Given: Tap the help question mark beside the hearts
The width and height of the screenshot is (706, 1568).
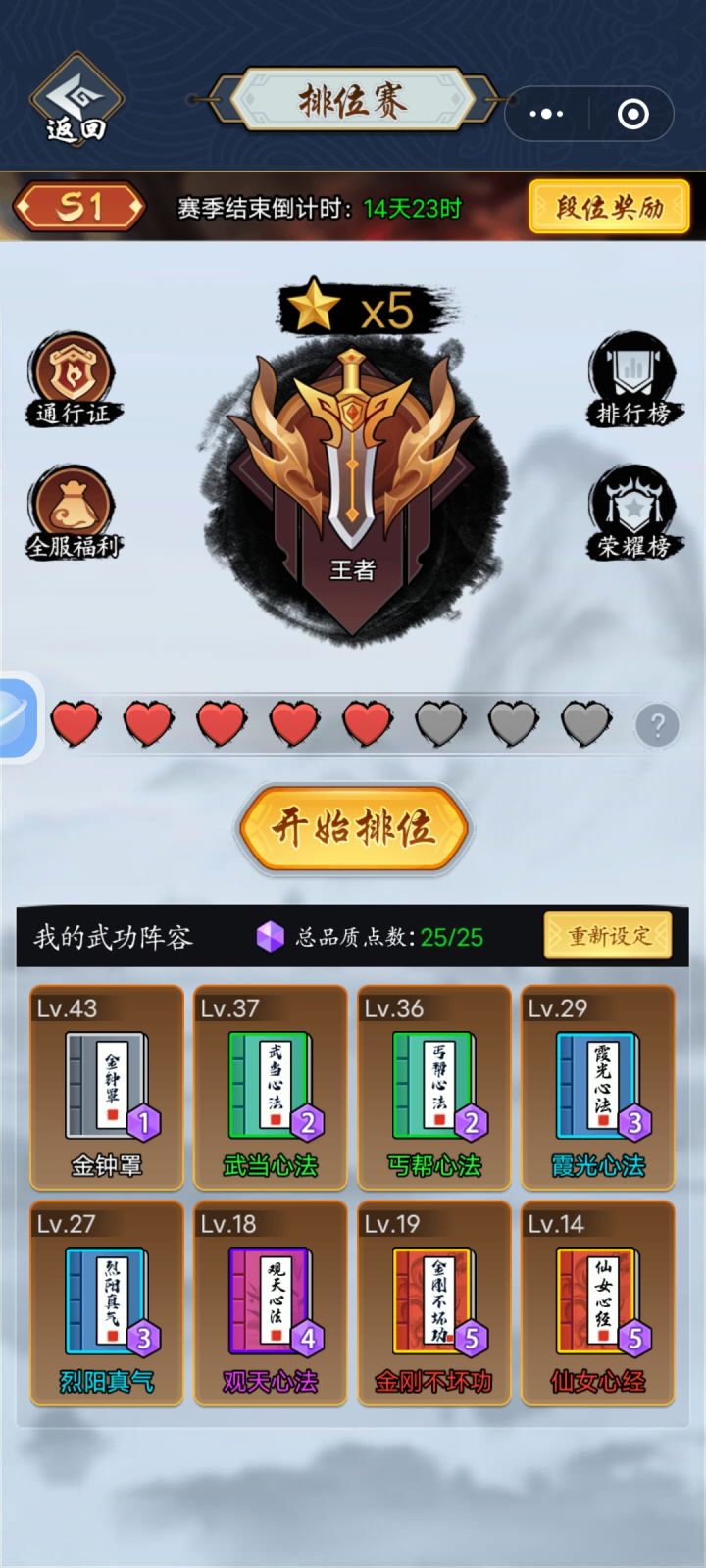Looking at the screenshot, I should point(655,725).
